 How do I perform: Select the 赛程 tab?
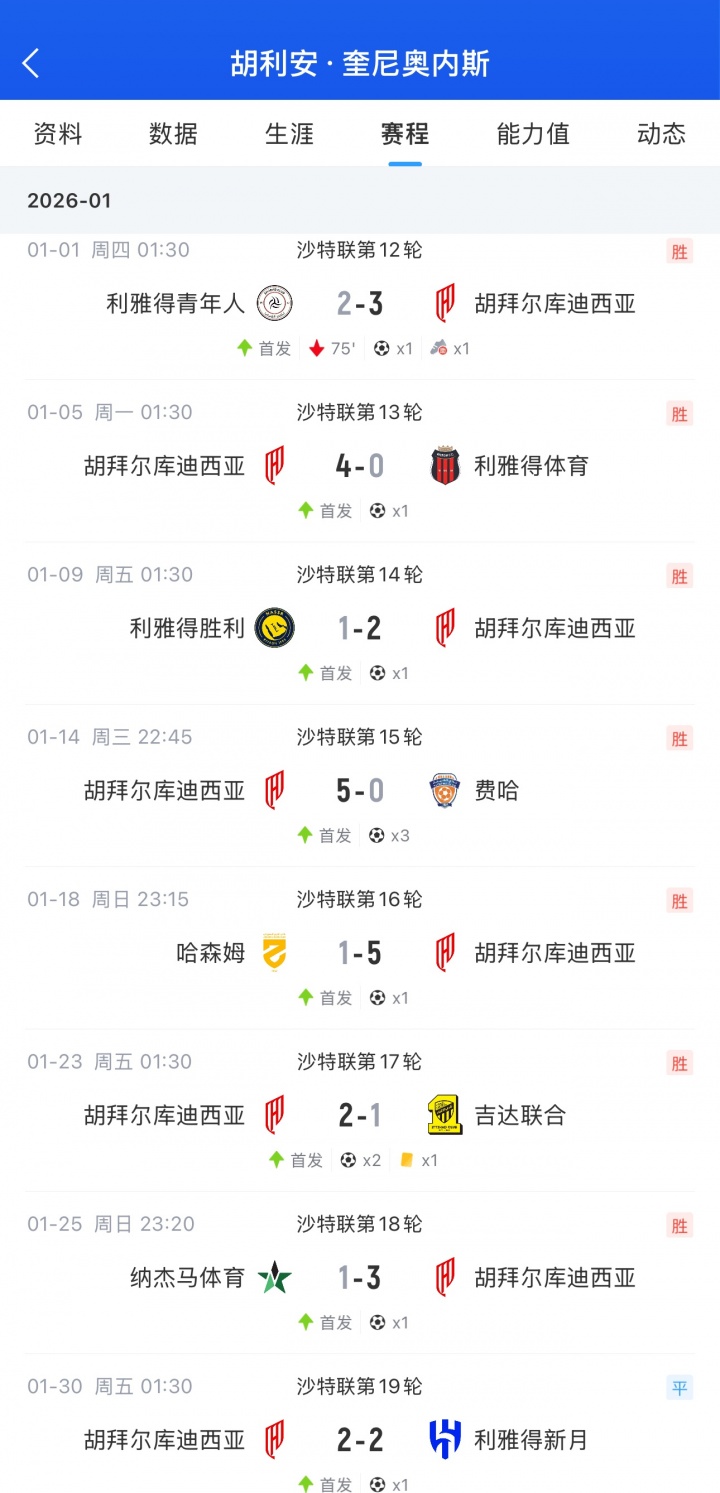click(405, 134)
